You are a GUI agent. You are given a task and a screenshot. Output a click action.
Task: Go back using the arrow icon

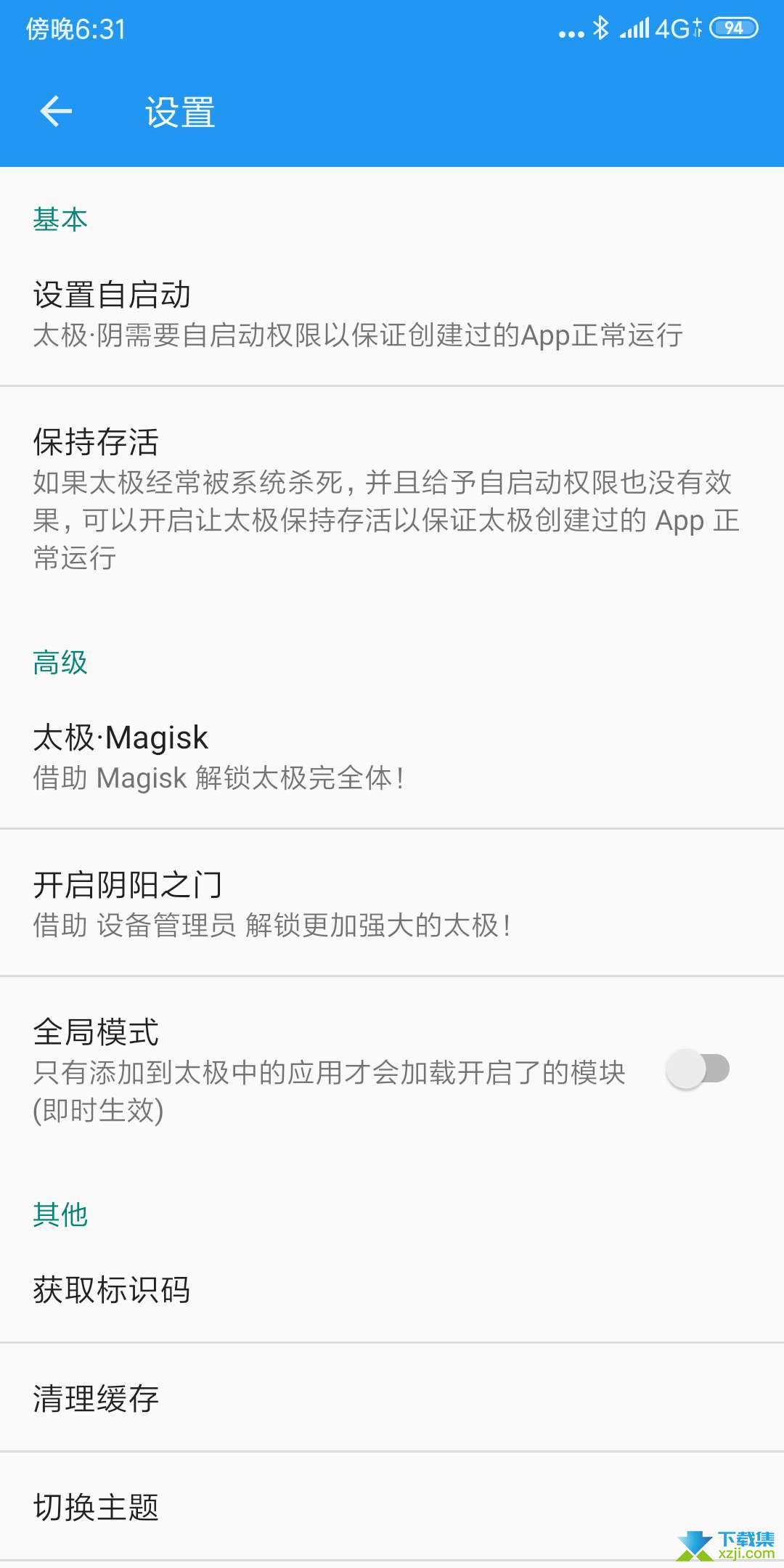pyautogui.click(x=56, y=111)
